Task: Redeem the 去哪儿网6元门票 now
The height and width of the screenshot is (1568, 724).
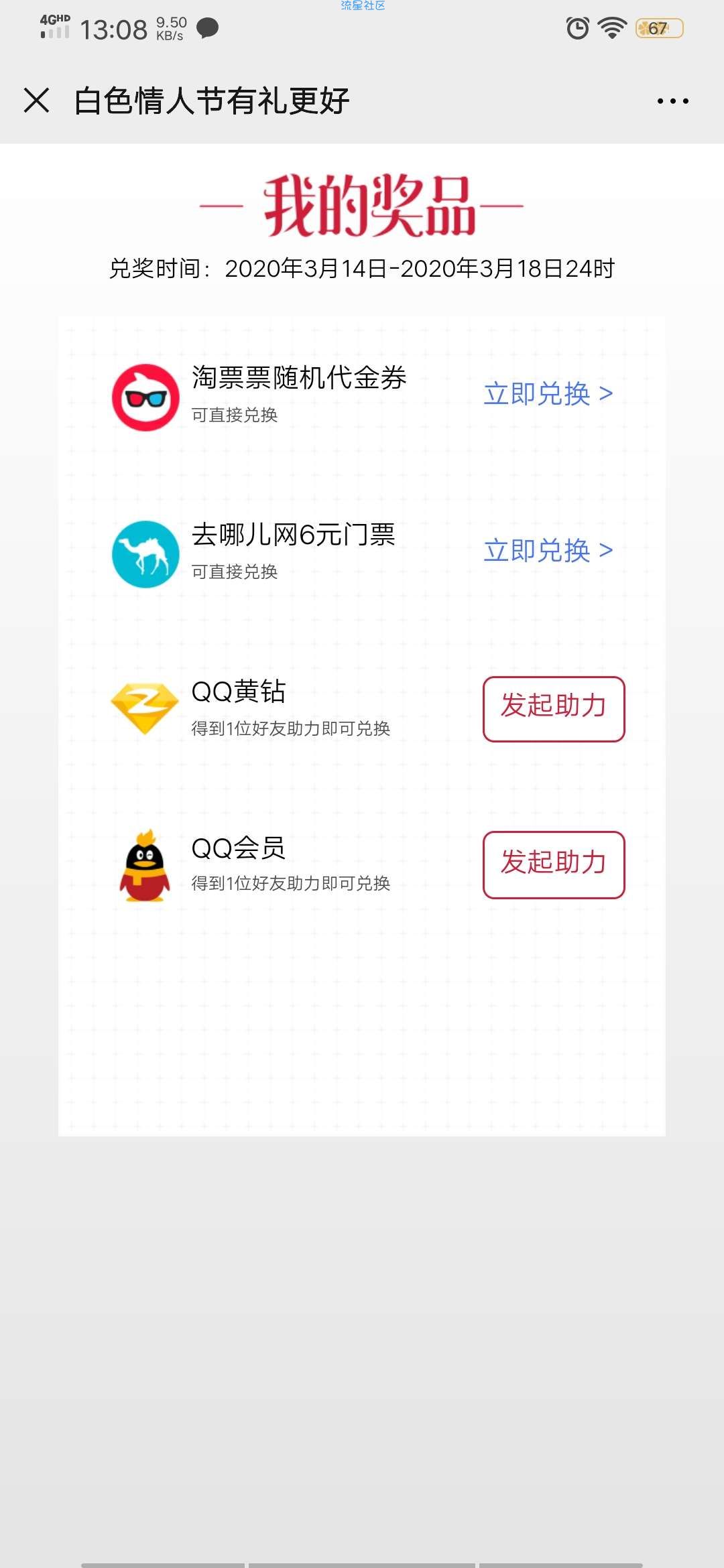Action: point(548,550)
